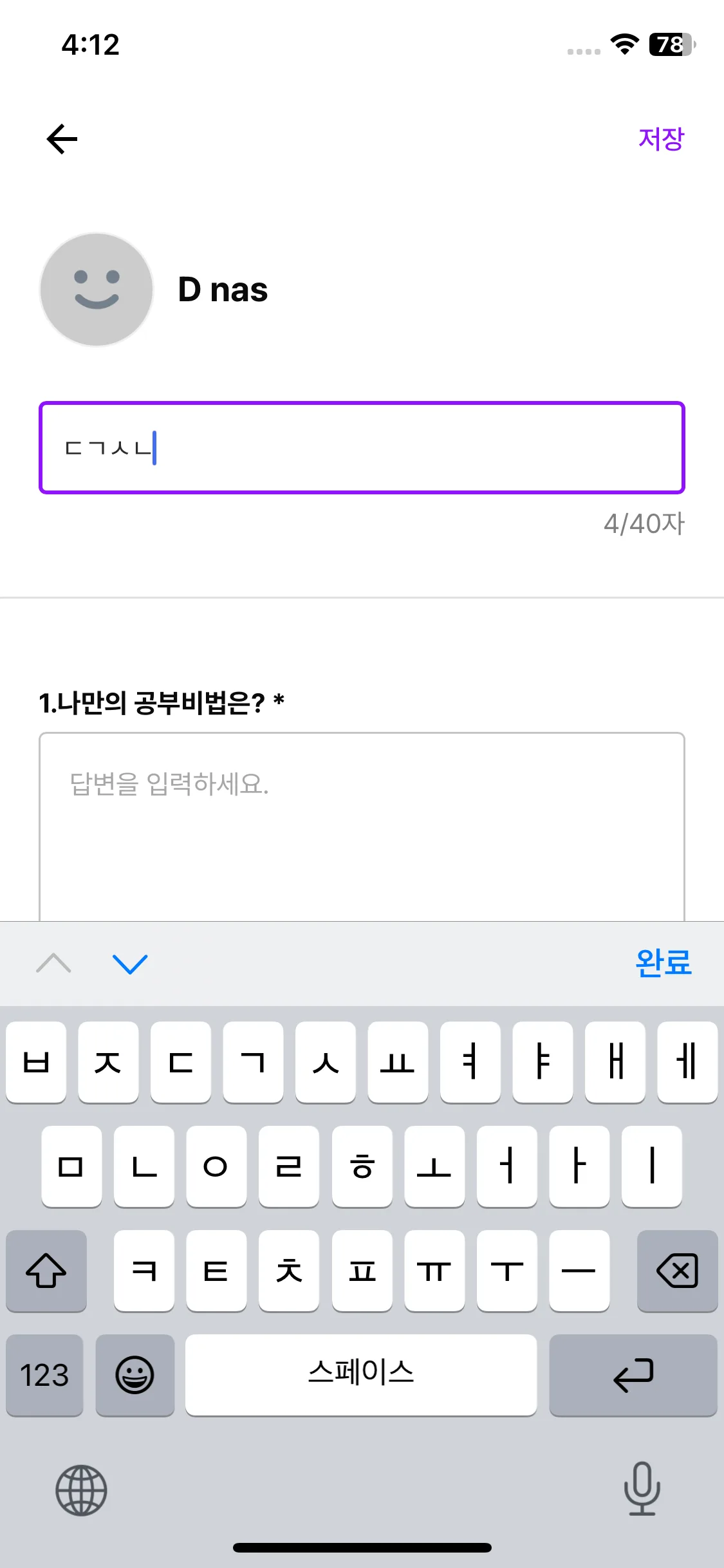
Task: Tap the up chevron to go to previous field
Action: 53,964
